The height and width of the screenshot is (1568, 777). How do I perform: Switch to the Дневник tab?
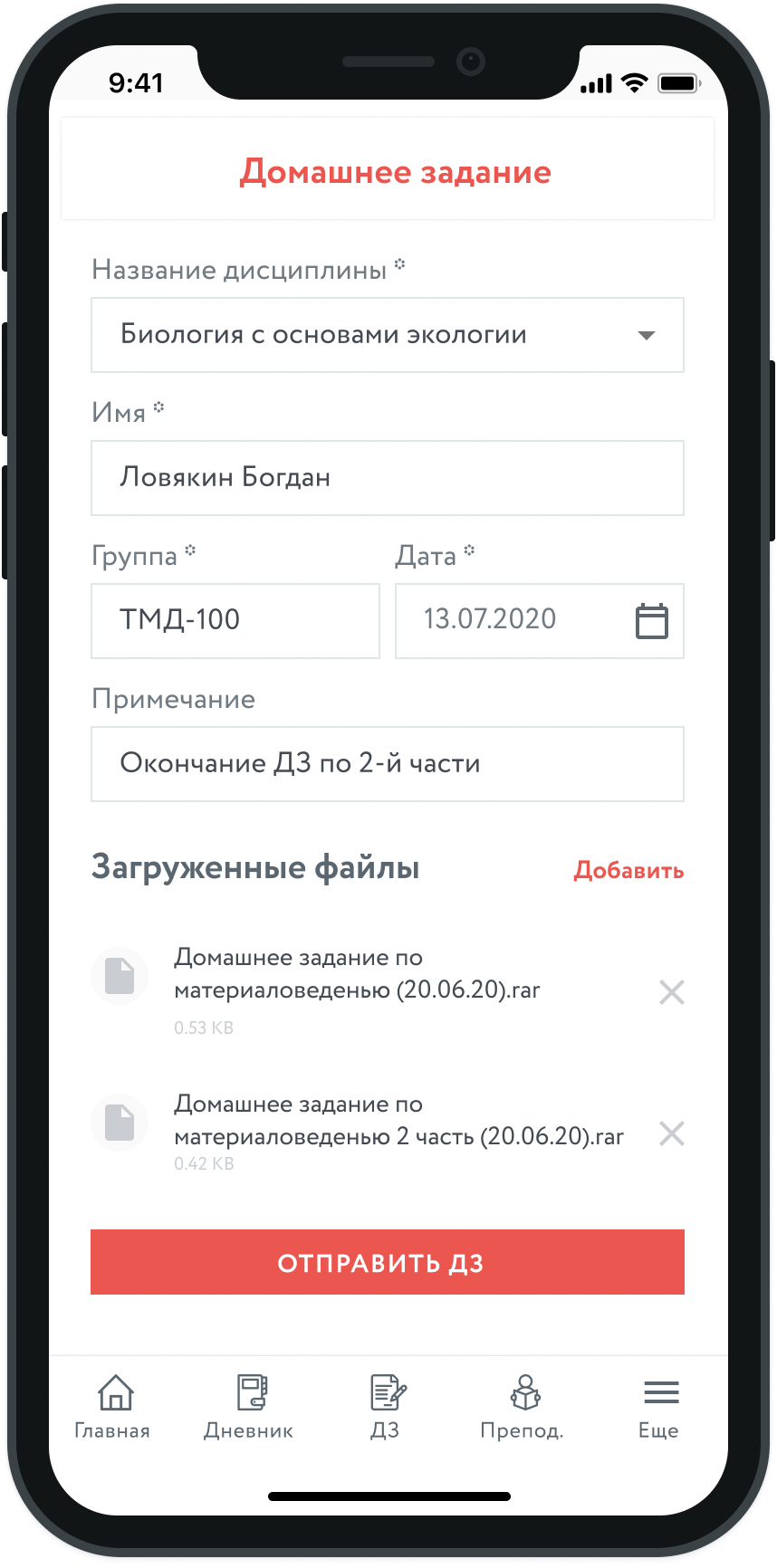249,1406
